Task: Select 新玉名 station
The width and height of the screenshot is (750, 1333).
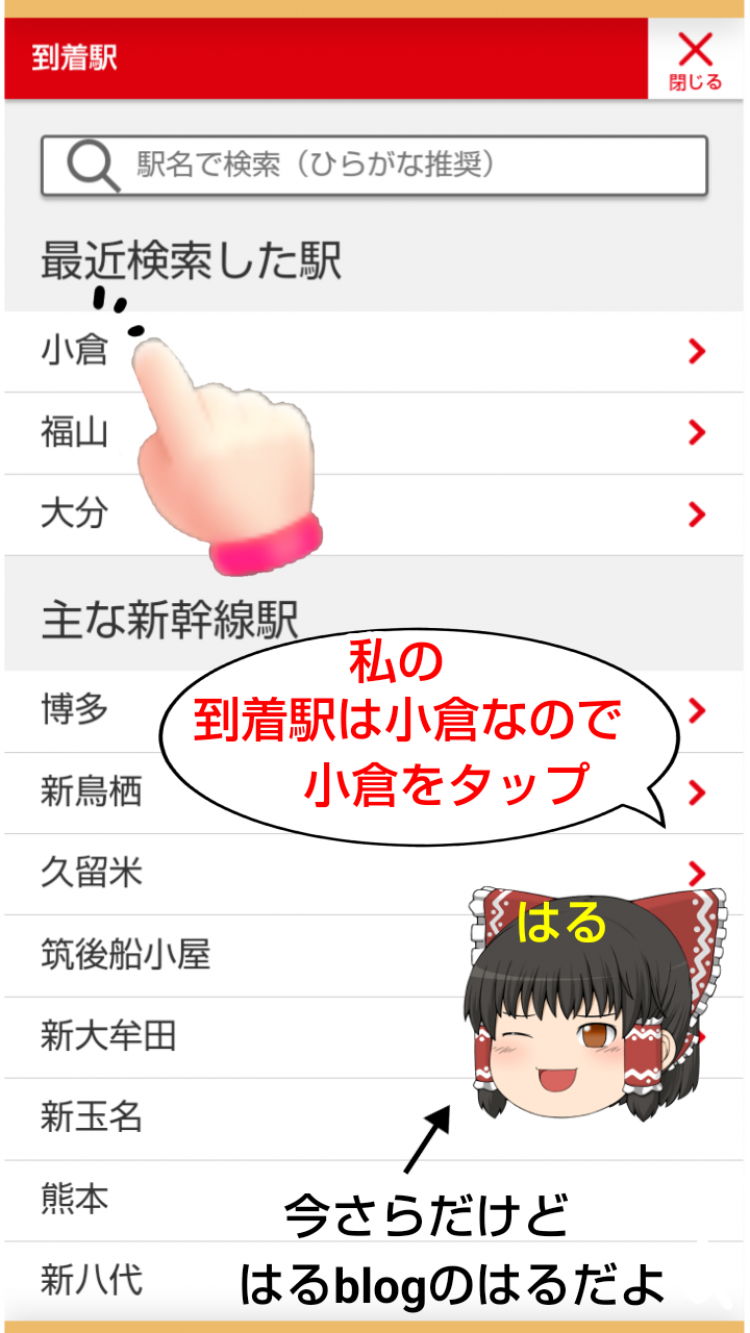Action: coord(92,1117)
